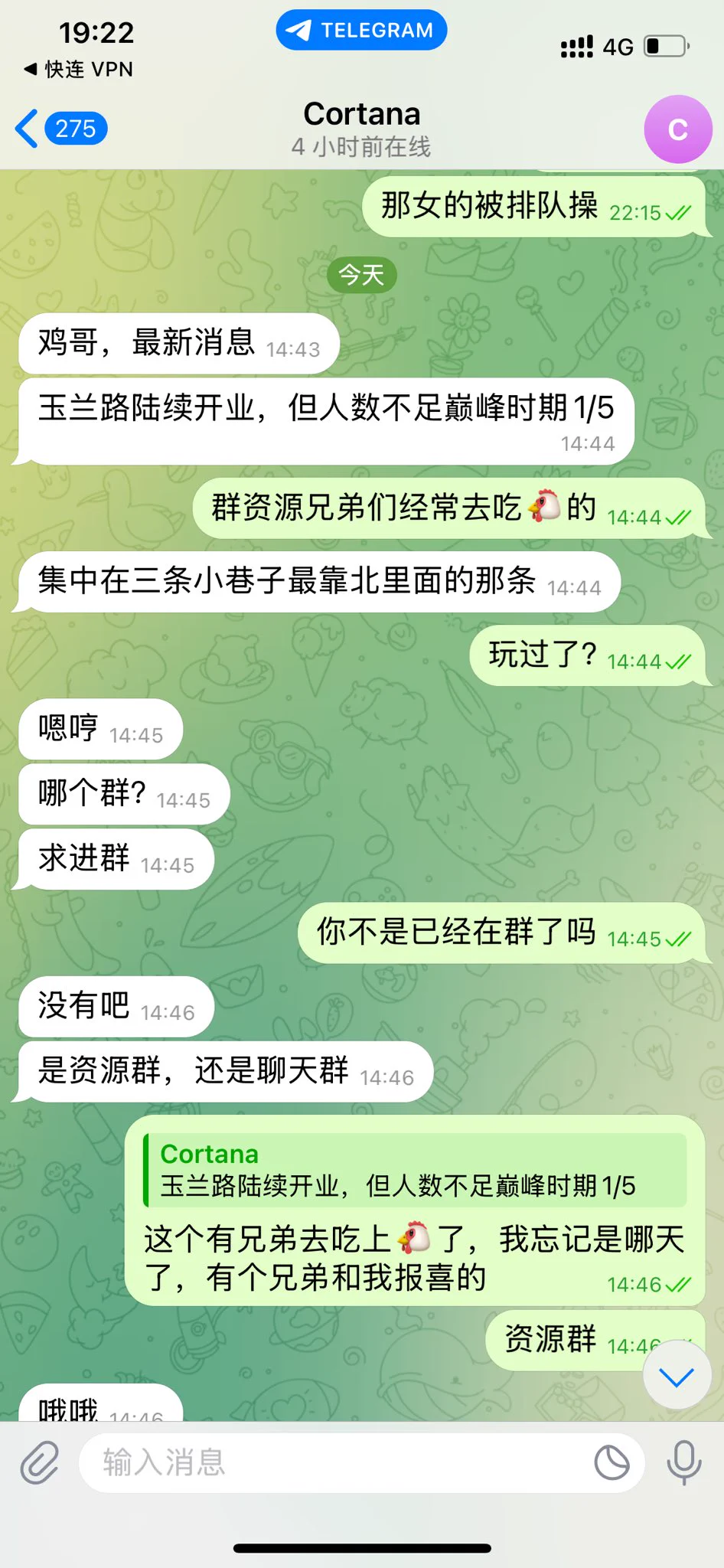The width and height of the screenshot is (724, 1568).
Task: Tap the voice message microphone
Action: (x=683, y=1463)
